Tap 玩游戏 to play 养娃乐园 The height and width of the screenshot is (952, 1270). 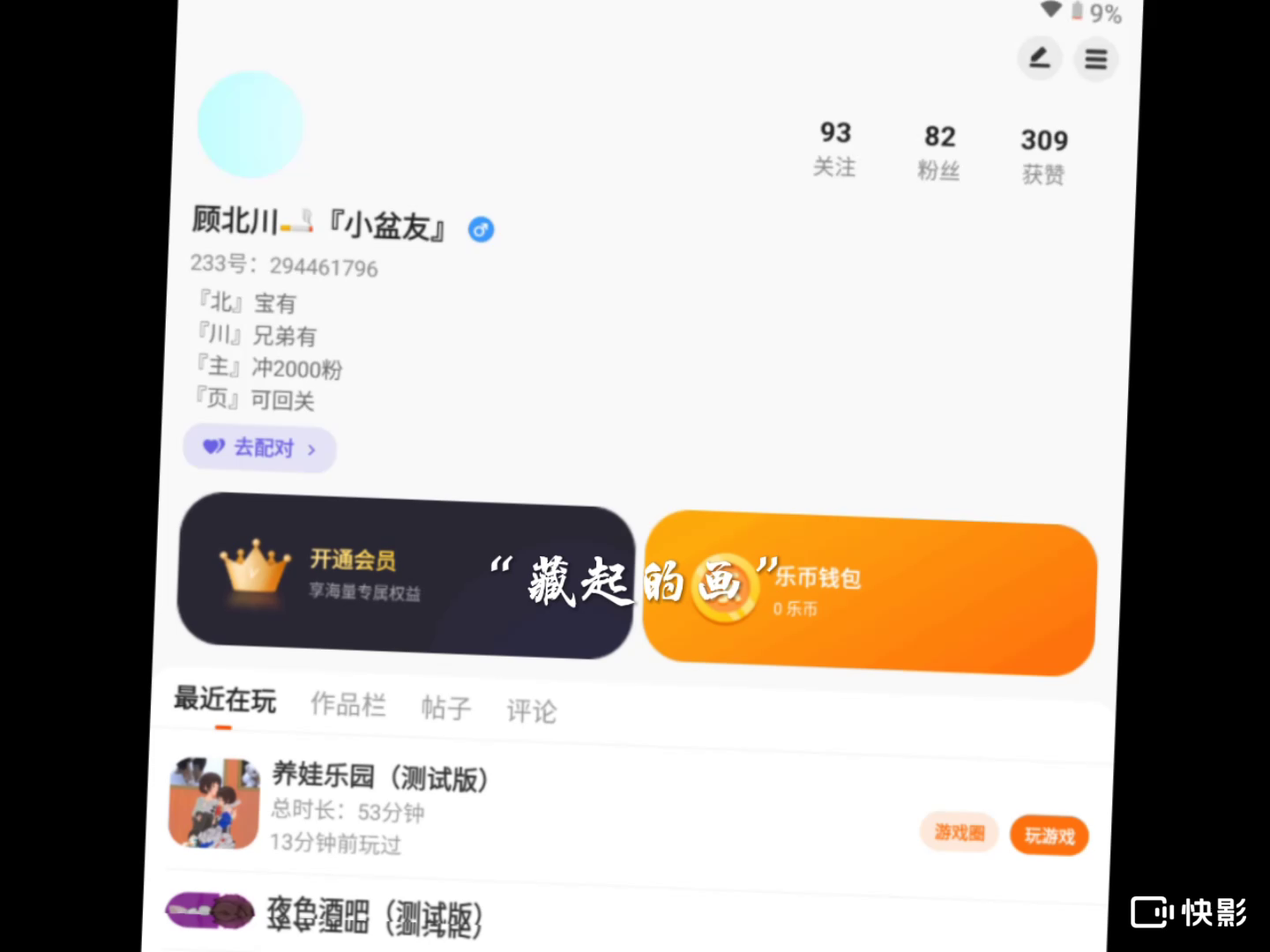[x=1049, y=836]
